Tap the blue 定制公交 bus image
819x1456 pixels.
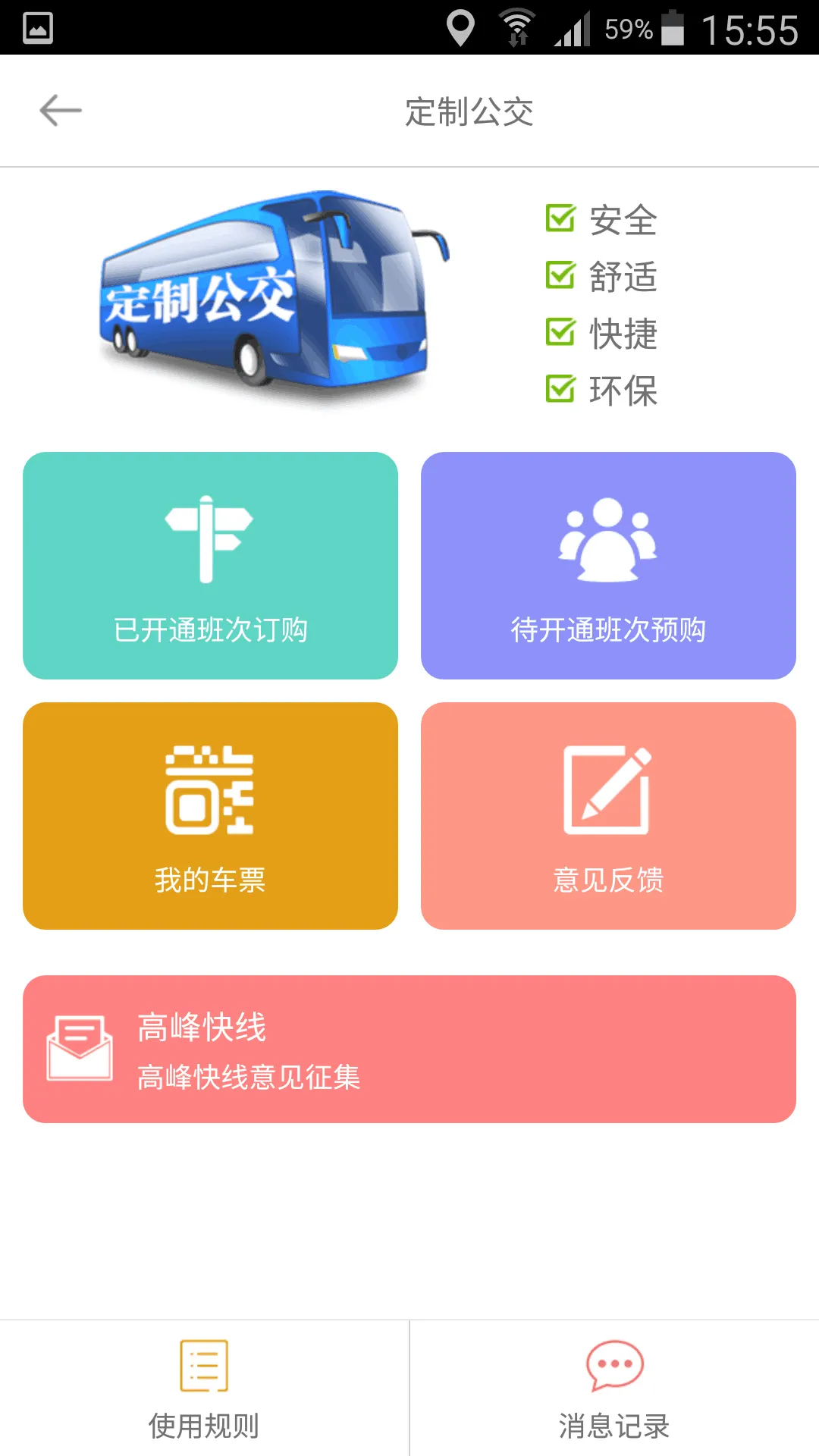coord(273,296)
